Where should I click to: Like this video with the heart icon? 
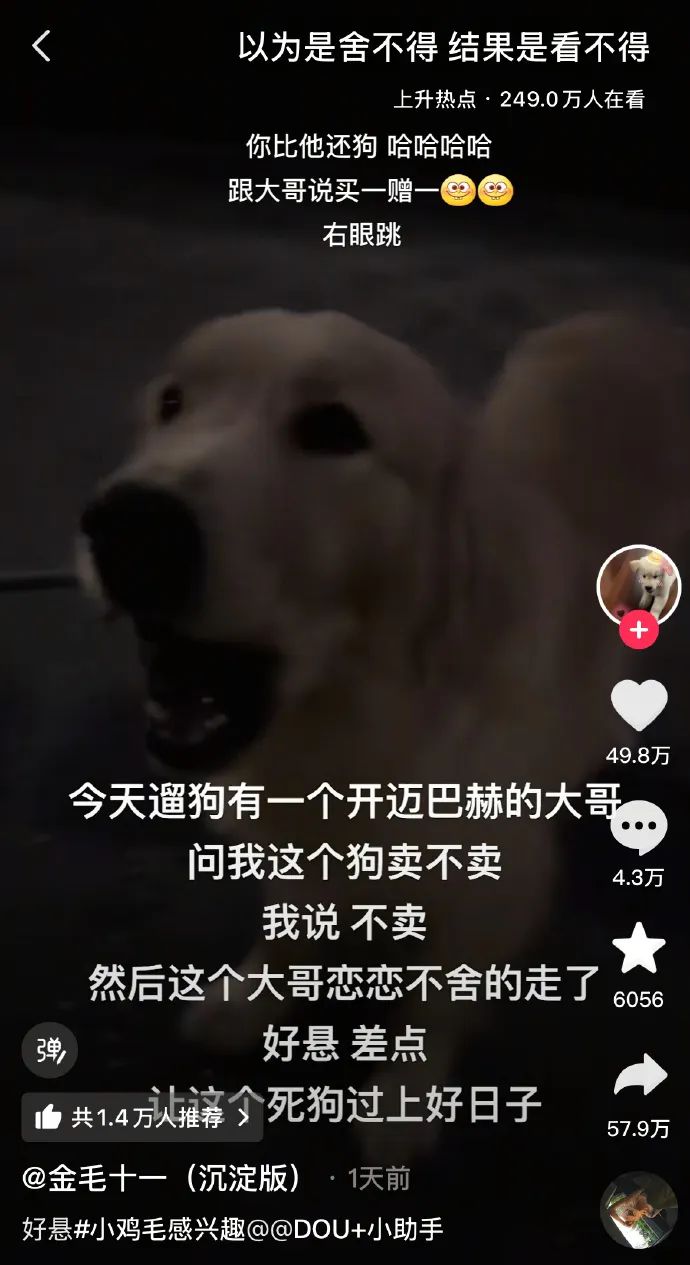pos(638,705)
